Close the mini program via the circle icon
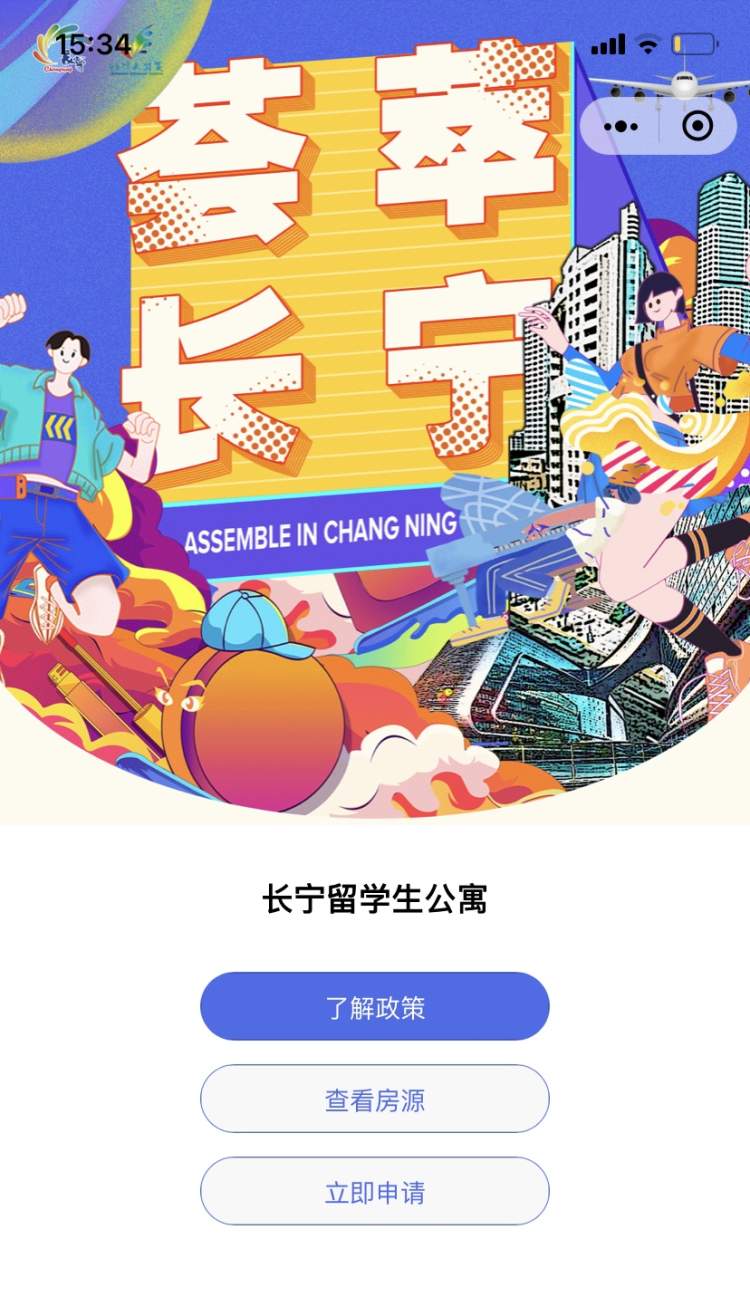The height and width of the screenshot is (1306, 750). (x=697, y=126)
